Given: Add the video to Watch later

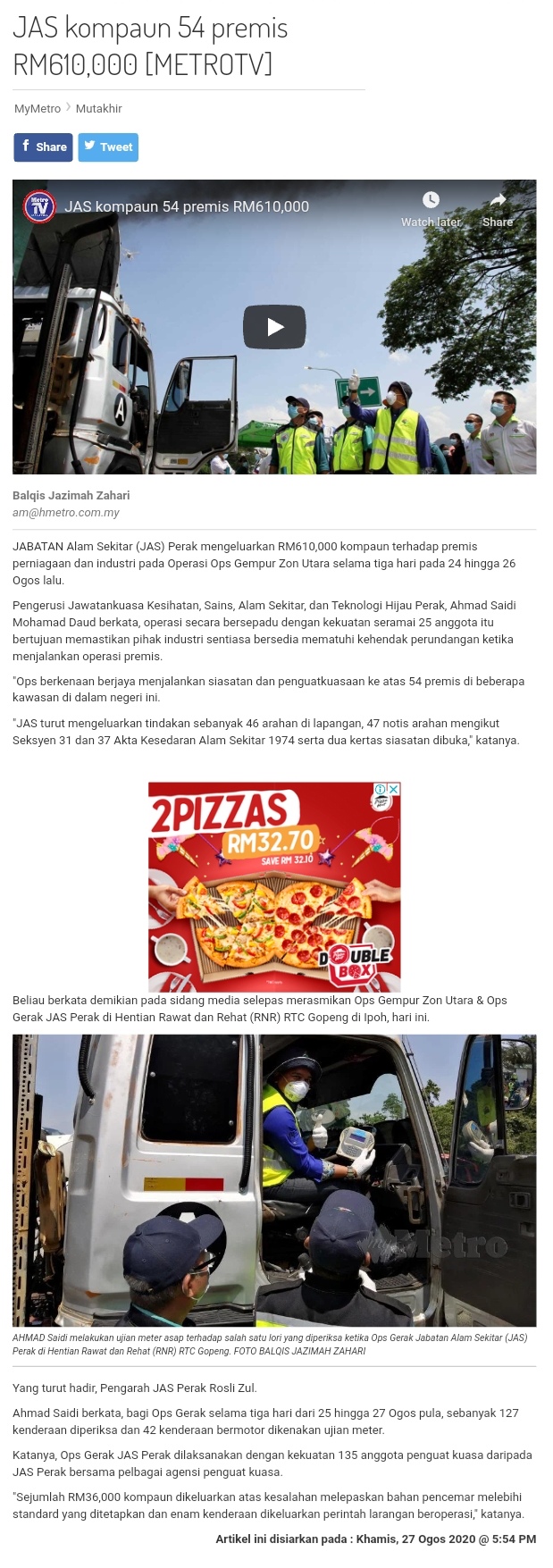Looking at the screenshot, I should pyautogui.click(x=431, y=209).
